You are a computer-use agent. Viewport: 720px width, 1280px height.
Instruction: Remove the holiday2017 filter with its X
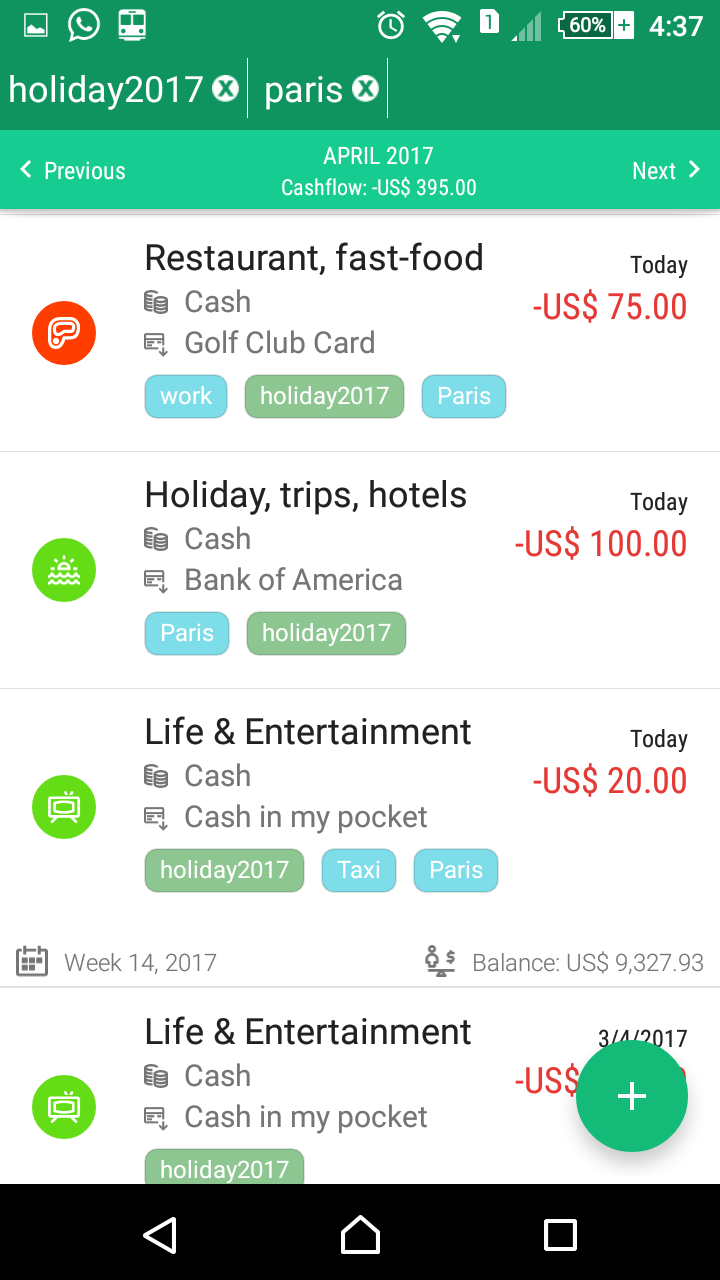227,87
